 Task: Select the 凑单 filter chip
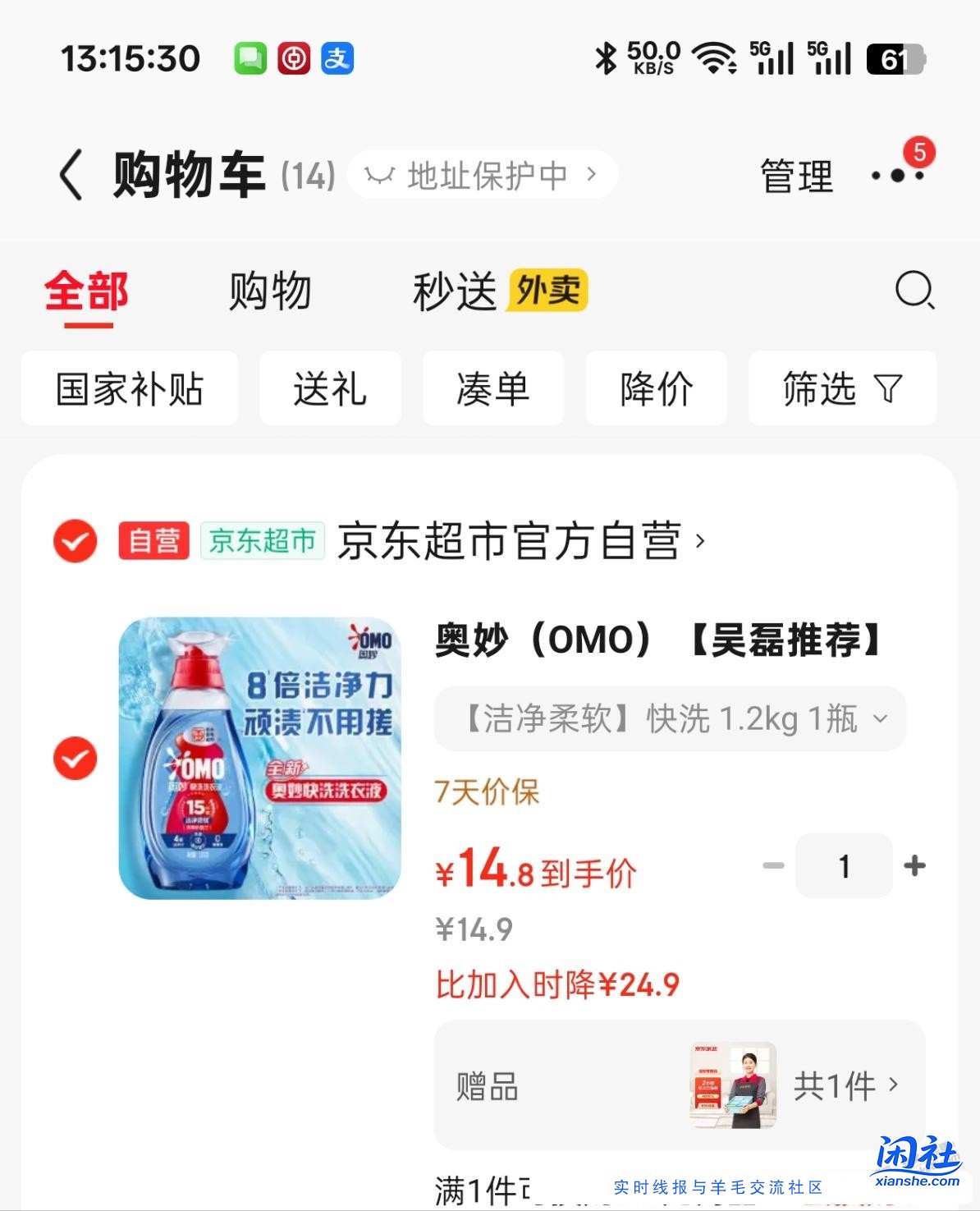pyautogui.click(x=492, y=388)
